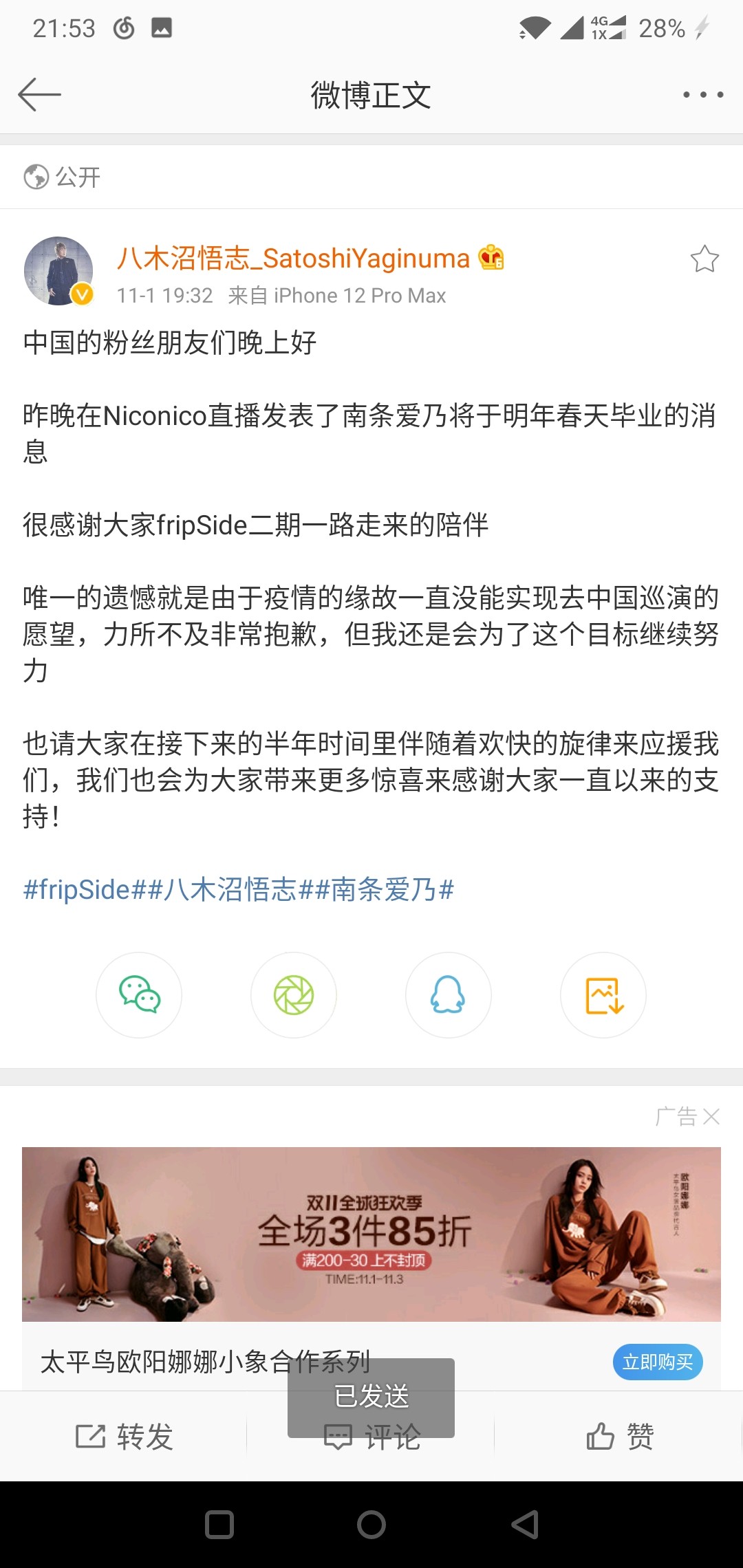Repost with the 转发 button
This screenshot has height=1568, width=743.
point(124,1437)
